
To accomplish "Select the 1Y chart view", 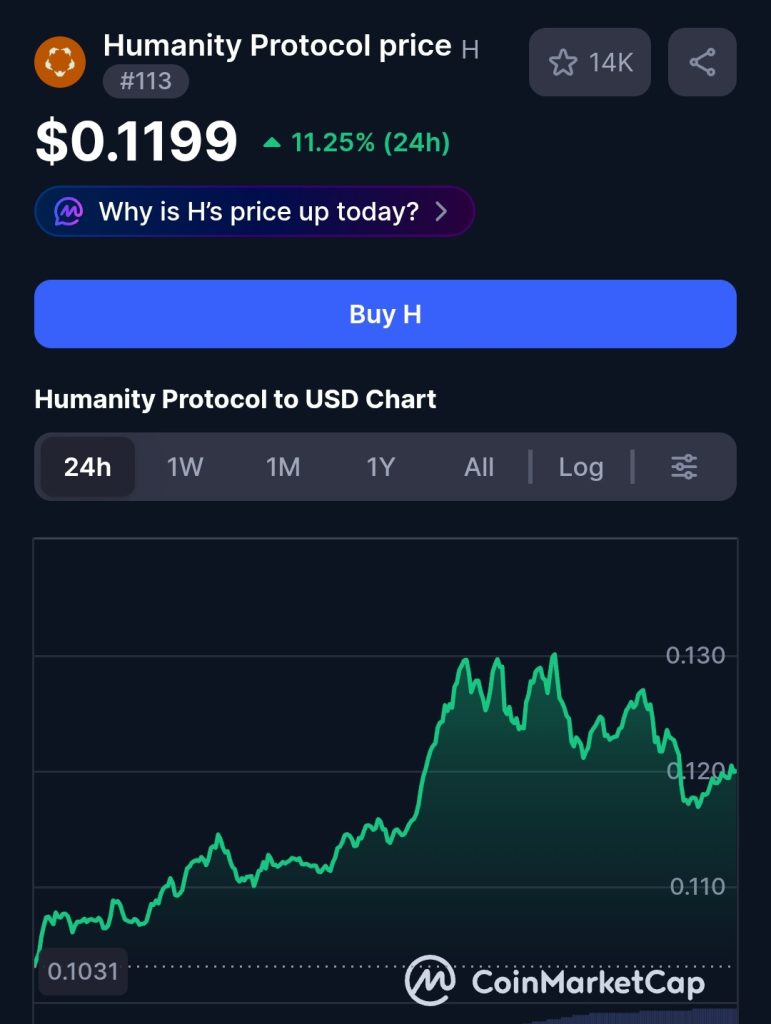I will (x=380, y=466).
